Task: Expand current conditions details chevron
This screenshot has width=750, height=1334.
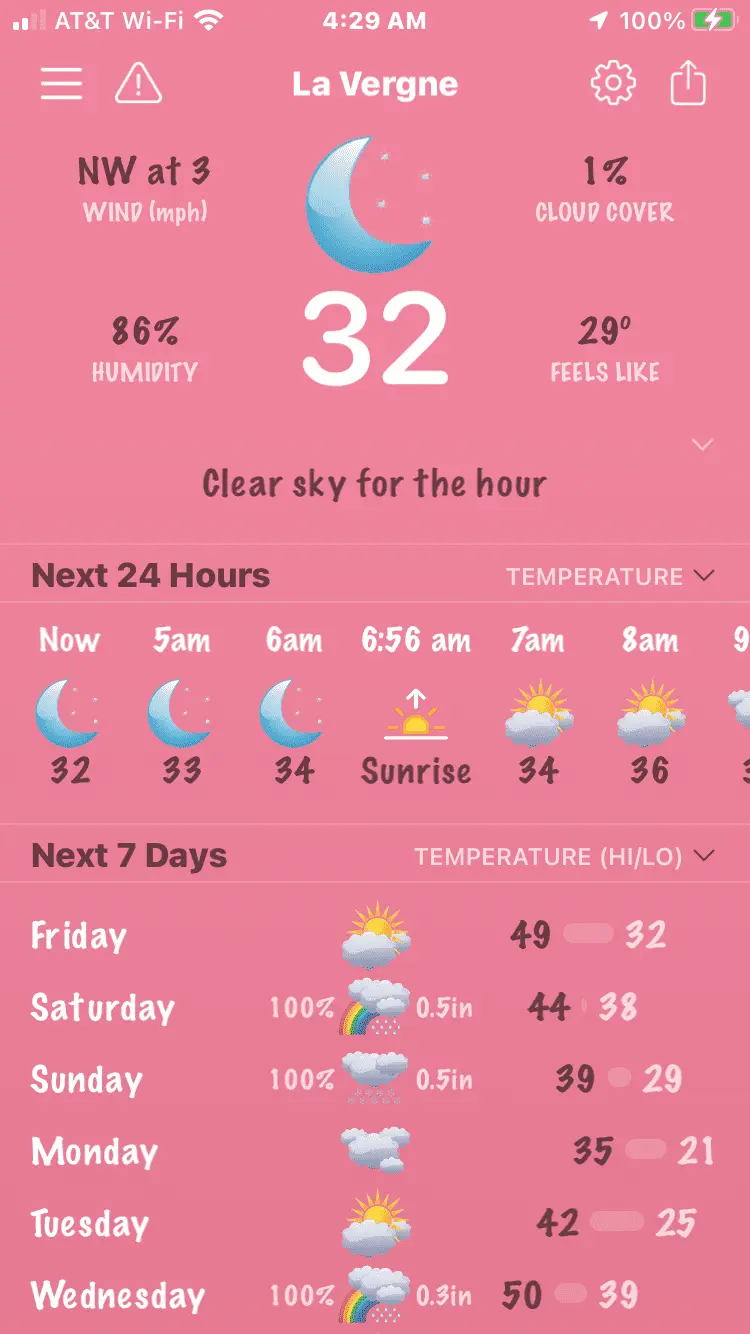Action: pos(703,445)
